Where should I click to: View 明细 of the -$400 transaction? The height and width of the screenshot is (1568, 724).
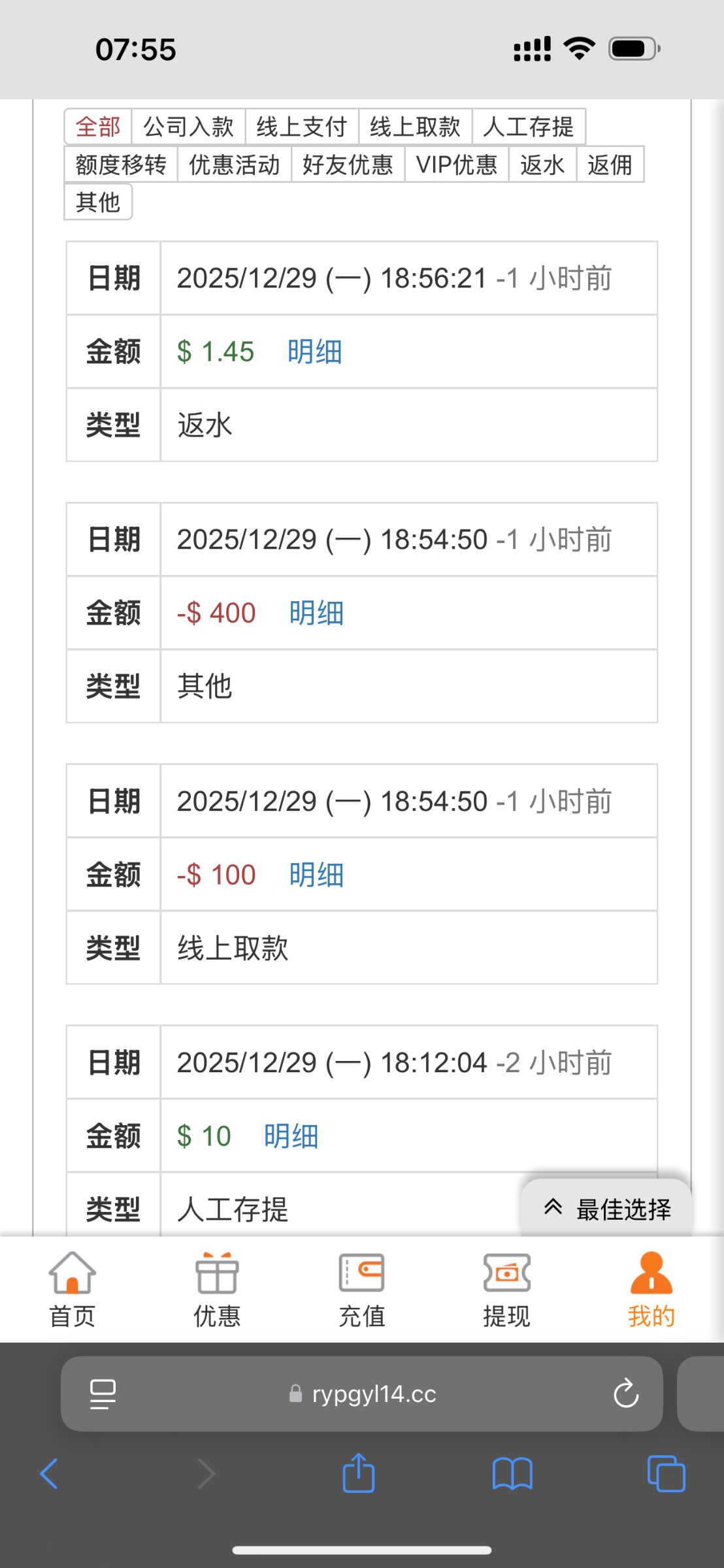316,613
